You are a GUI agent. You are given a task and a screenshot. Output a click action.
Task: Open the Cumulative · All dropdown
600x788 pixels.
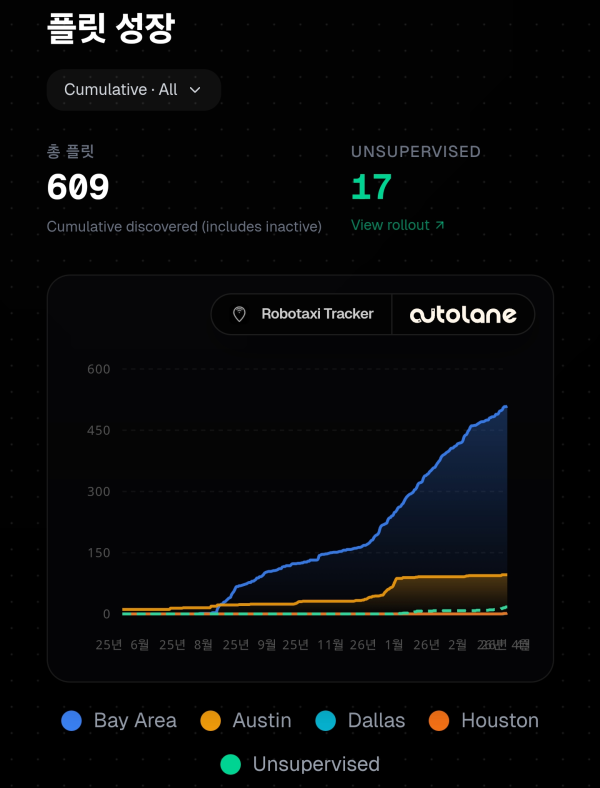coord(133,90)
